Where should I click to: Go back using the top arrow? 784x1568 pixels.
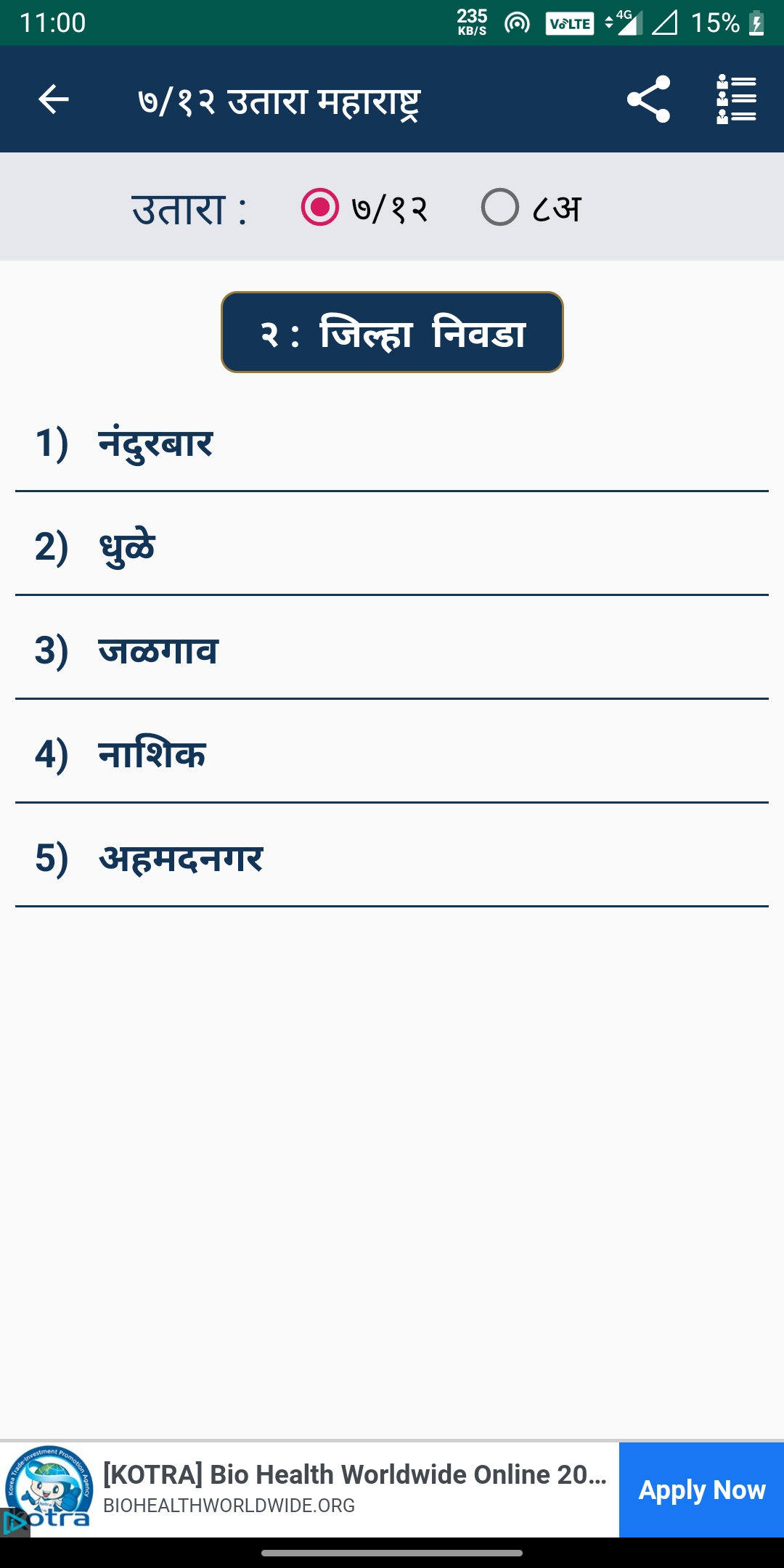[54, 99]
